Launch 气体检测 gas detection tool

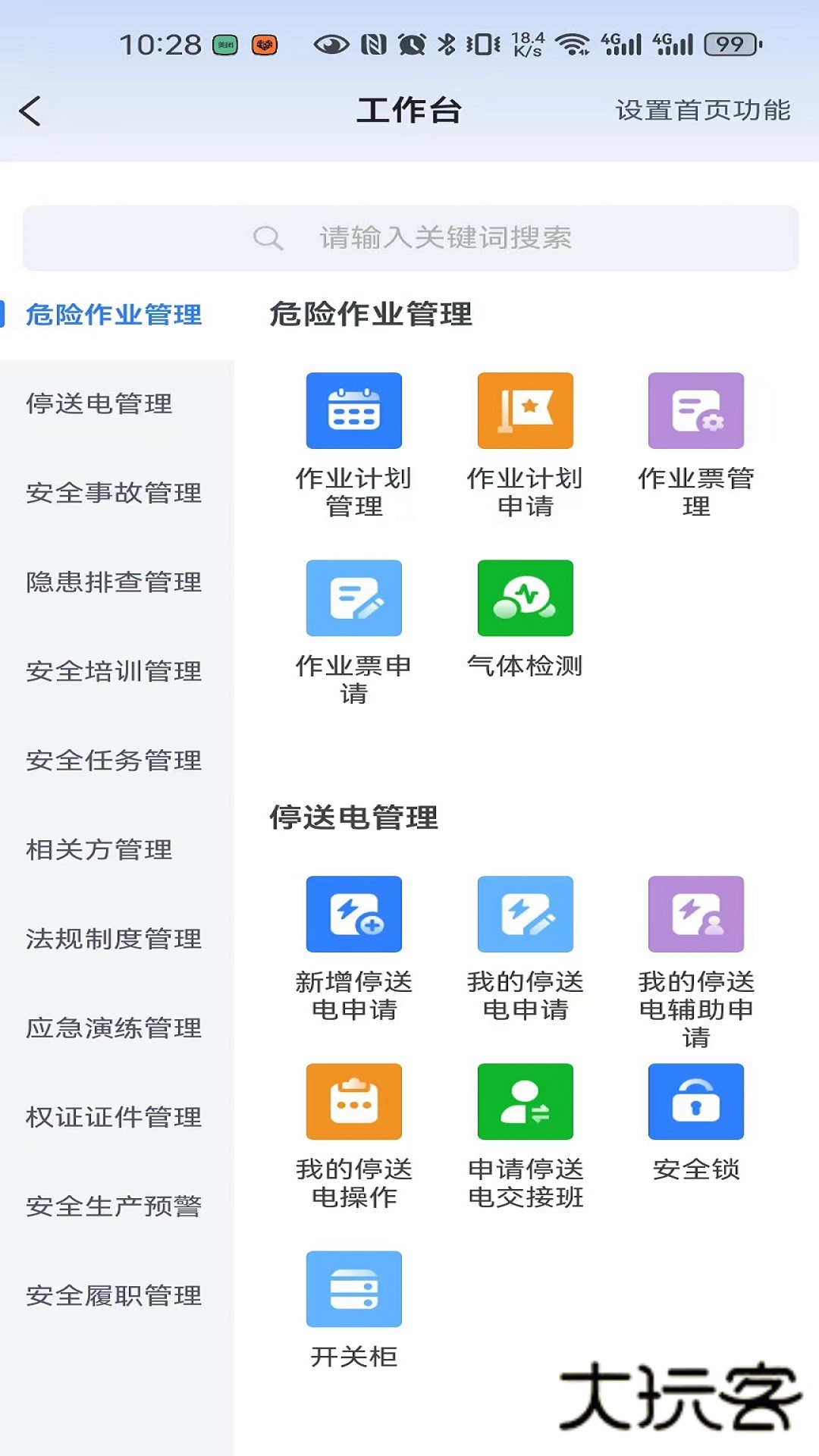525,598
